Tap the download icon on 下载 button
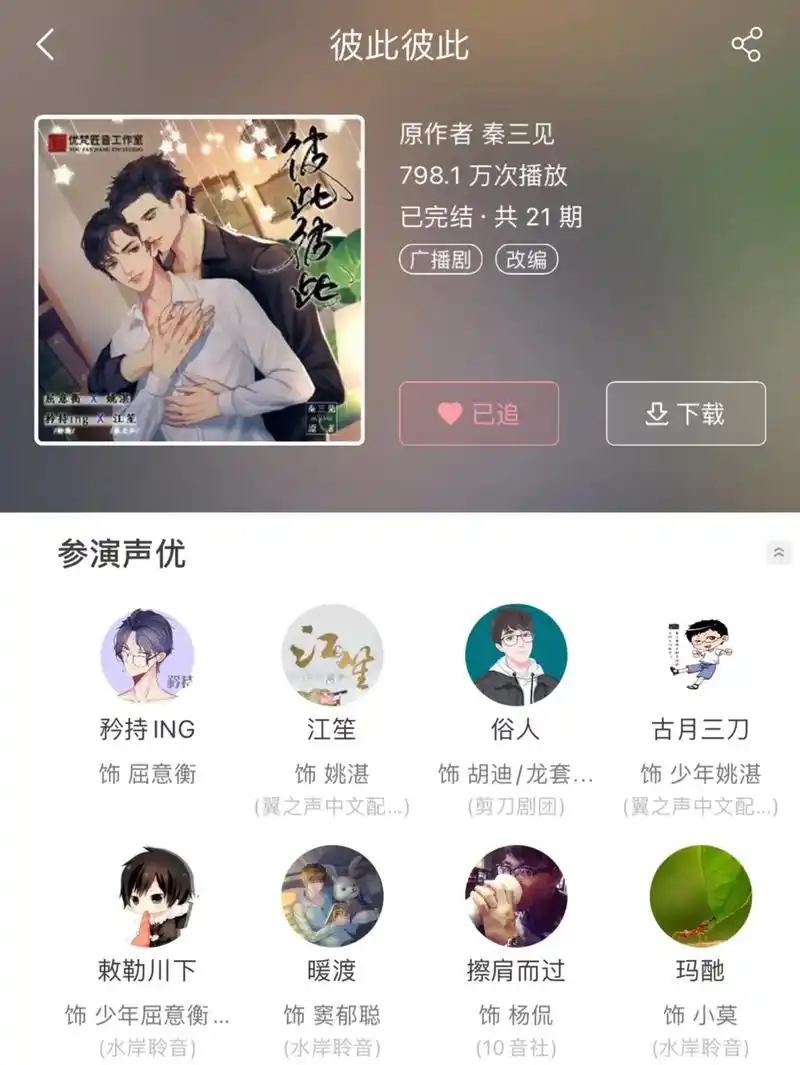This screenshot has height=1065, width=800. pos(655,412)
